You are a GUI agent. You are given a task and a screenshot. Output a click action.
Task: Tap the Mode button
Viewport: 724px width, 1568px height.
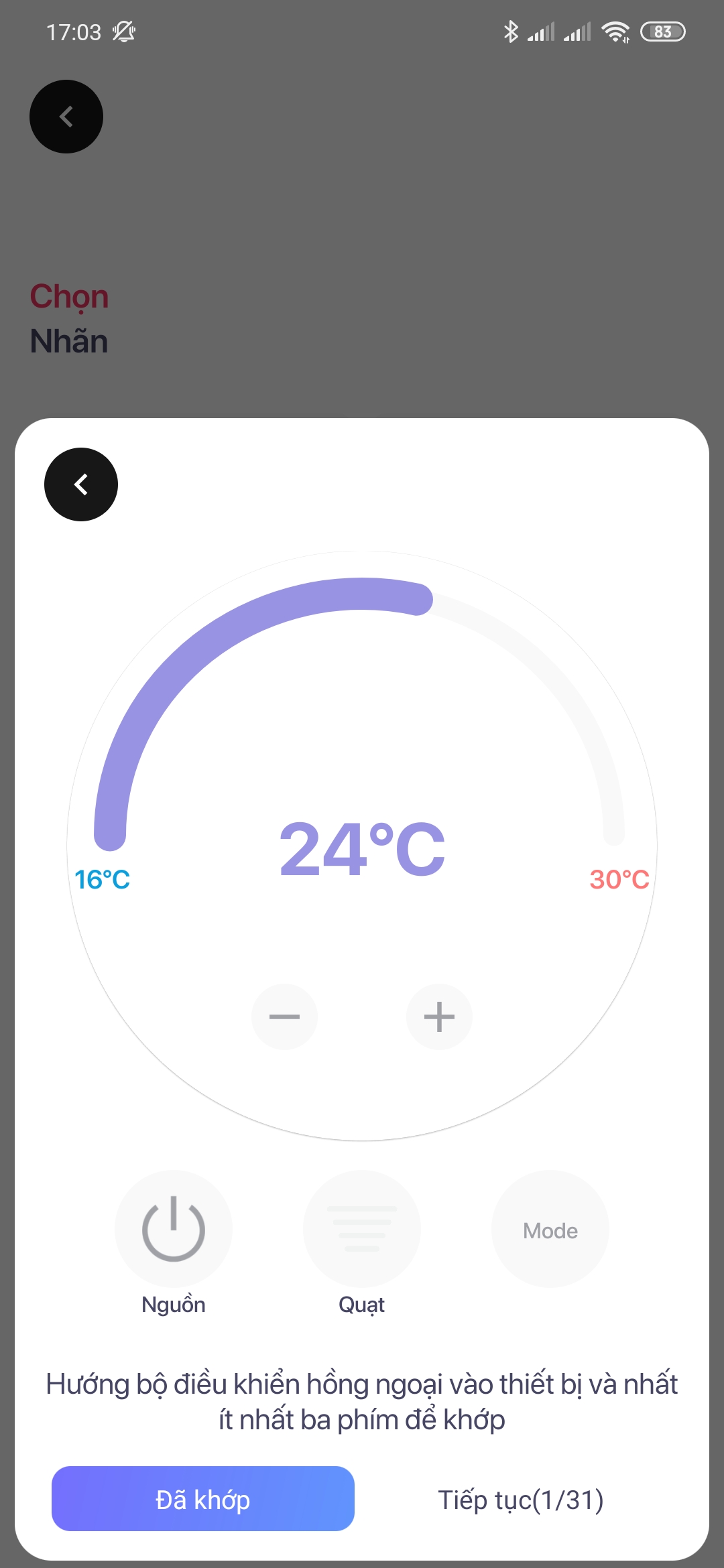(x=550, y=1229)
